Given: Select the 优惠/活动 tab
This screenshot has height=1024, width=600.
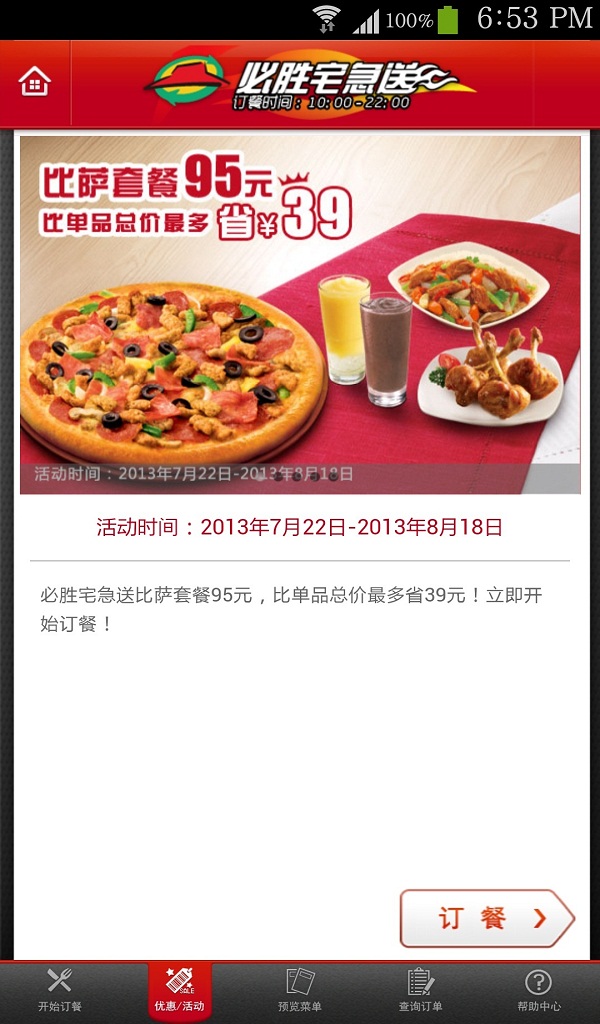Looking at the screenshot, I should pos(180,991).
